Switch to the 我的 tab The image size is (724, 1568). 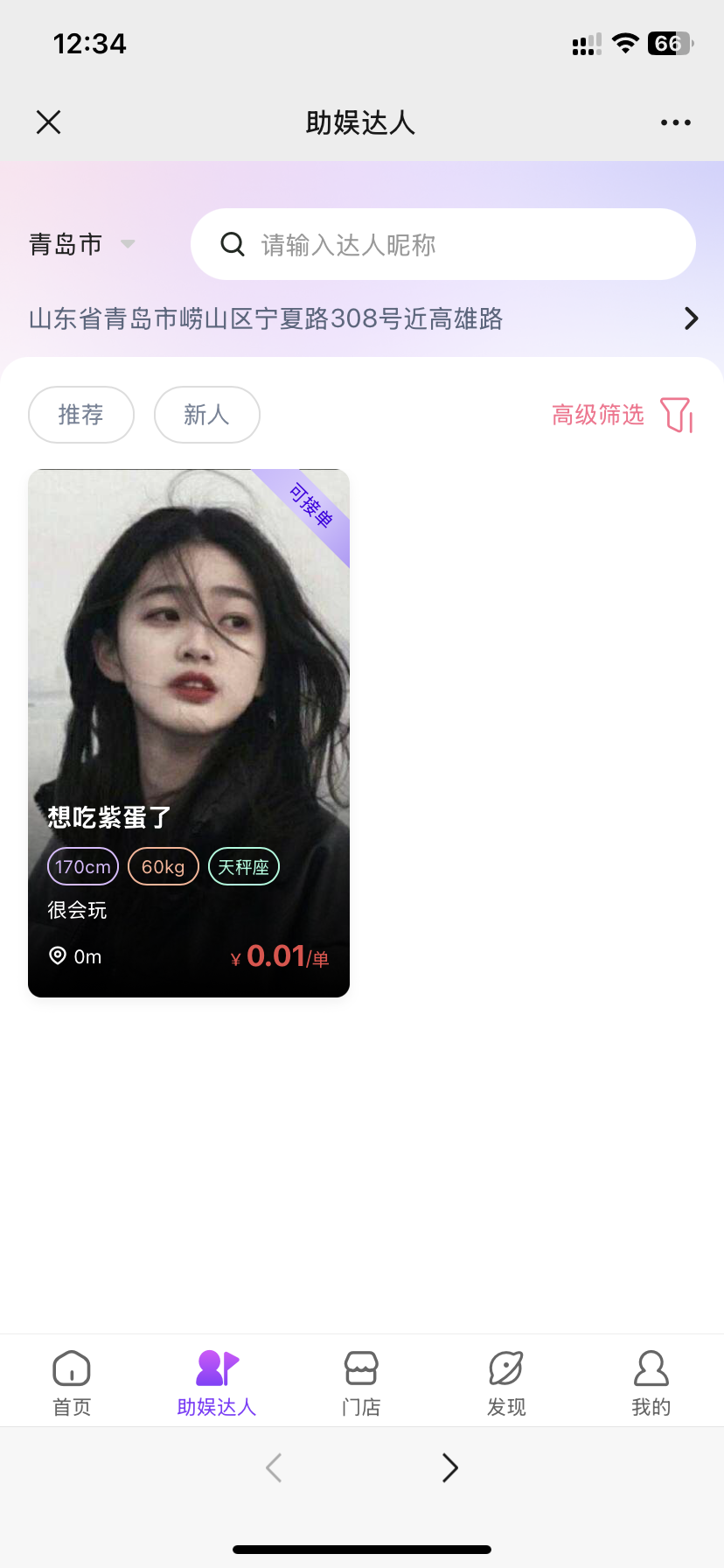point(651,1381)
